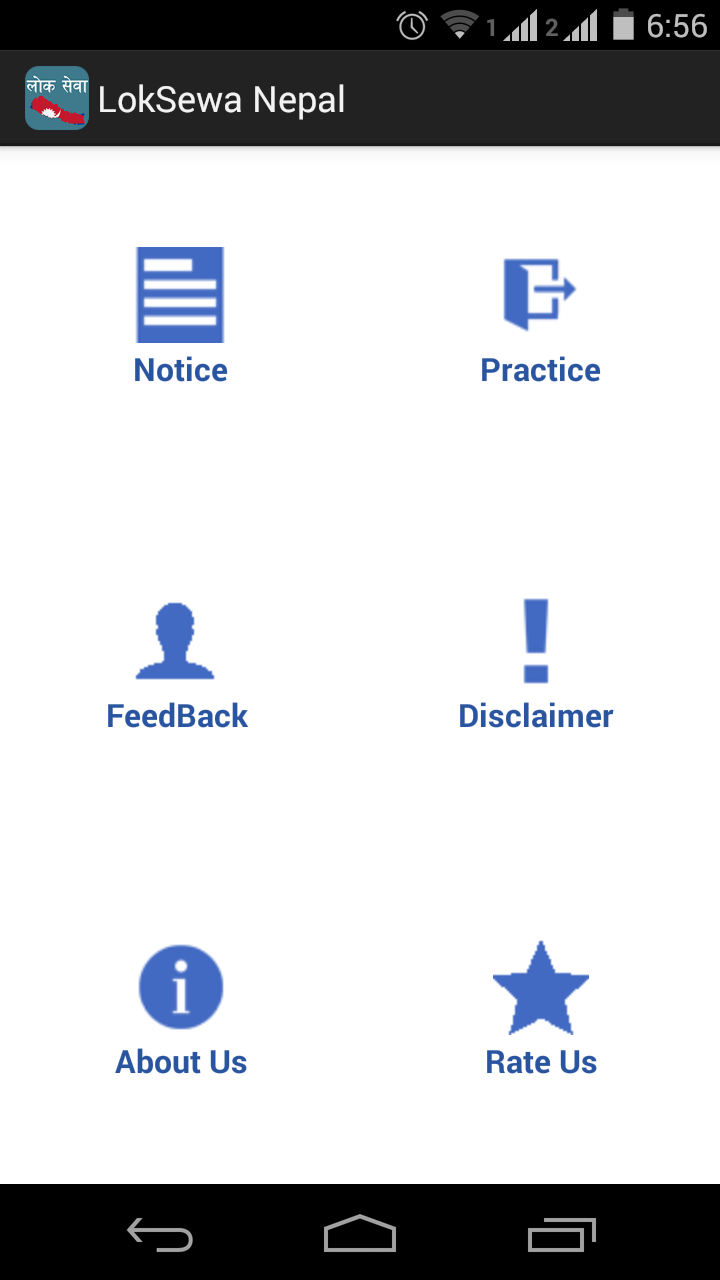The image size is (720, 1280).
Task: Tap the system back button
Action: coord(160,1234)
